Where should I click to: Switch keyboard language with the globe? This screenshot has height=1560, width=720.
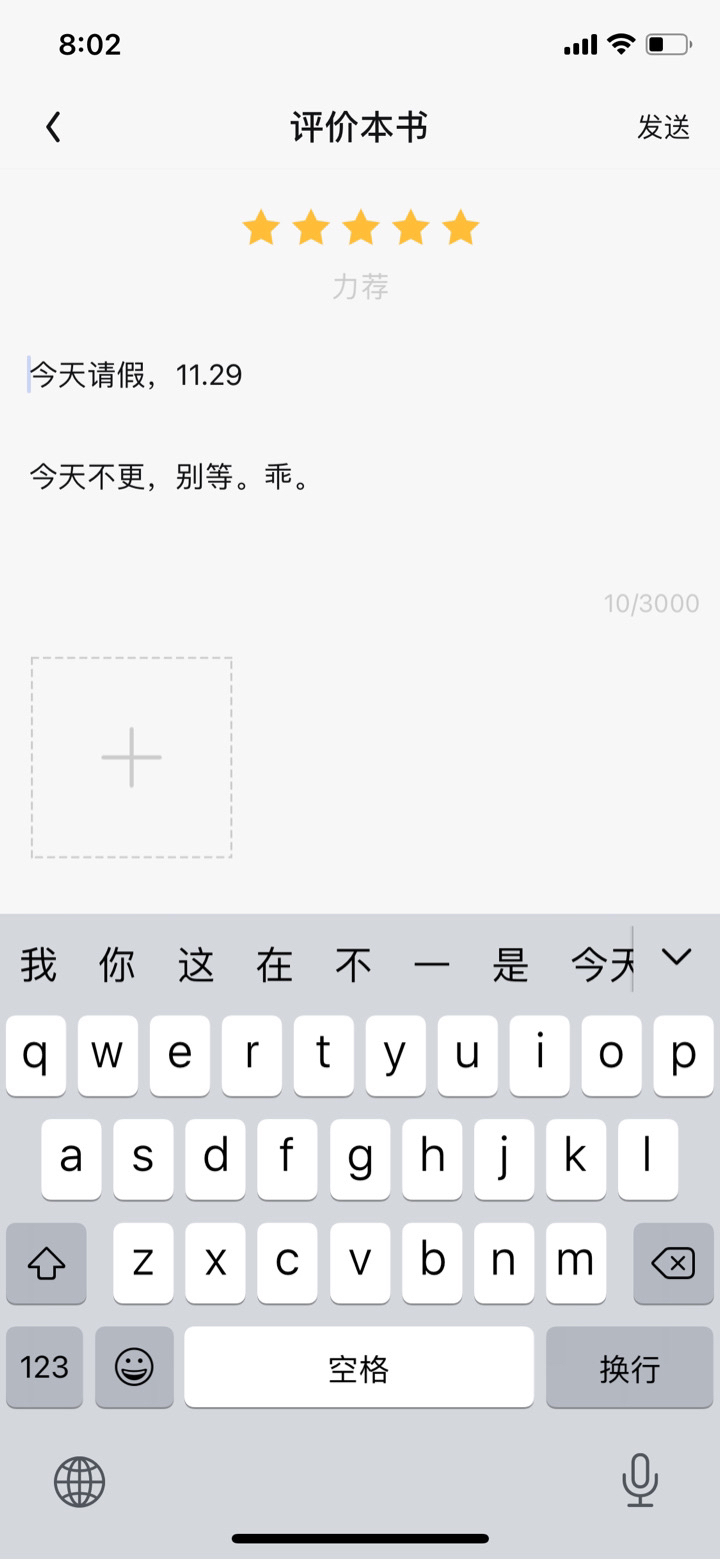pos(80,1481)
